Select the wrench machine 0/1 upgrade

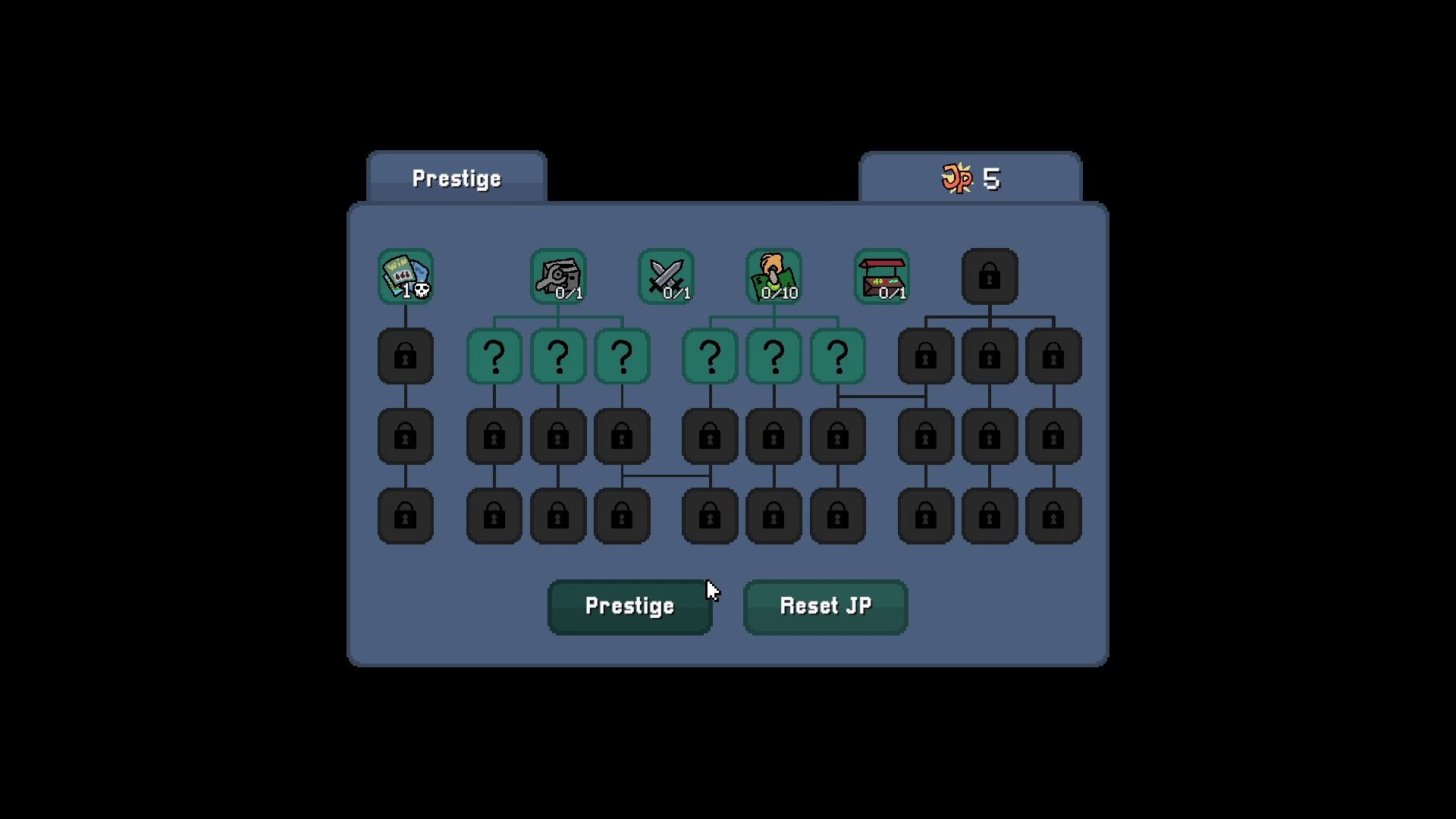point(558,276)
